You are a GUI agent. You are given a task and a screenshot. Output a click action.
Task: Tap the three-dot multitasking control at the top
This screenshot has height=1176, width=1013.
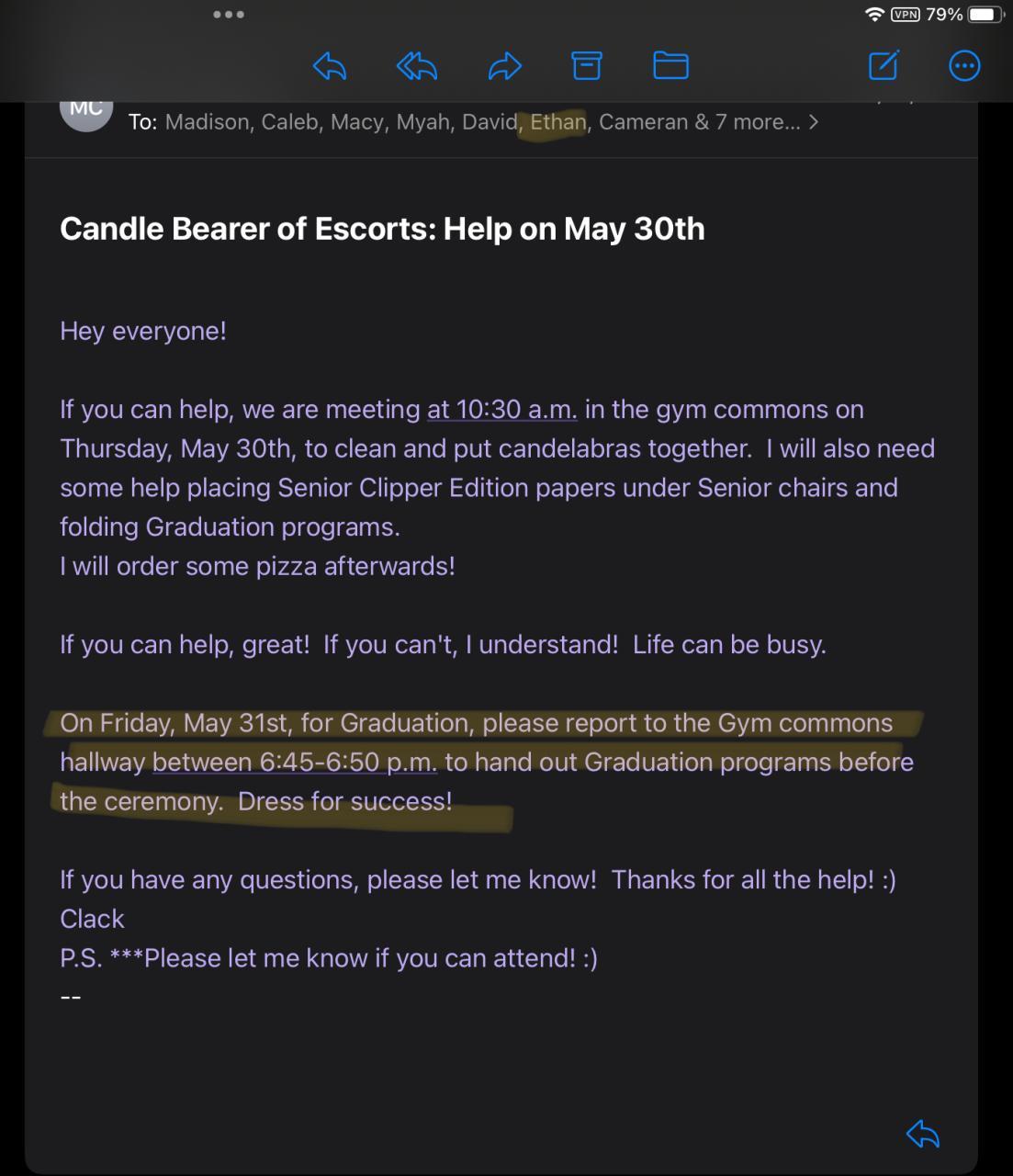click(229, 15)
